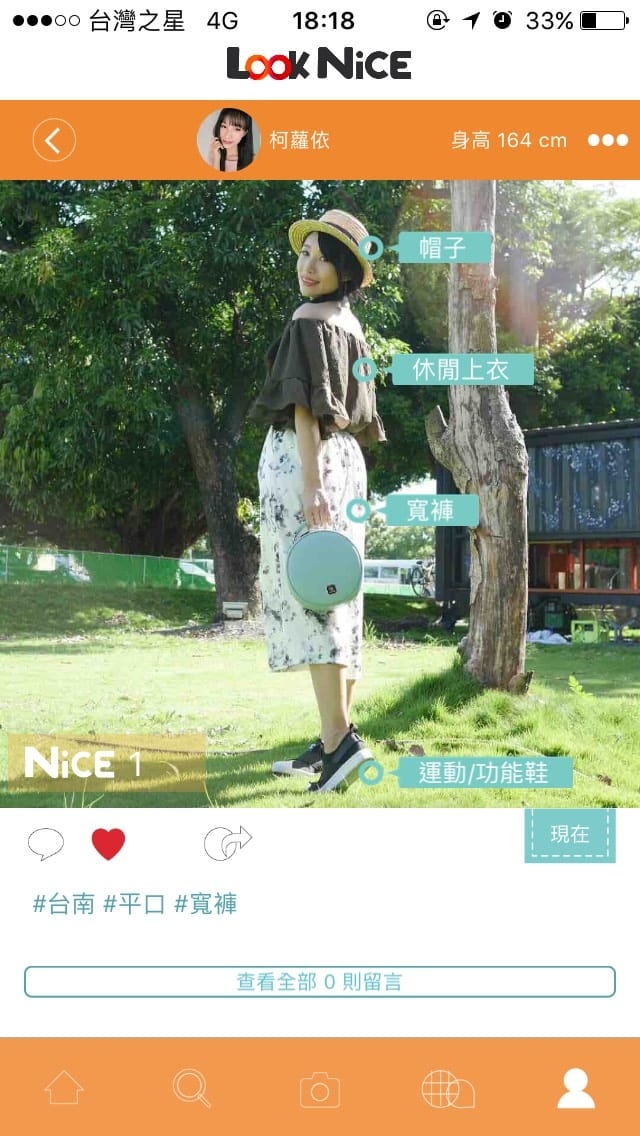Switch to the profile tab
Image resolution: width=640 pixels, height=1136 pixels.
point(576,1088)
